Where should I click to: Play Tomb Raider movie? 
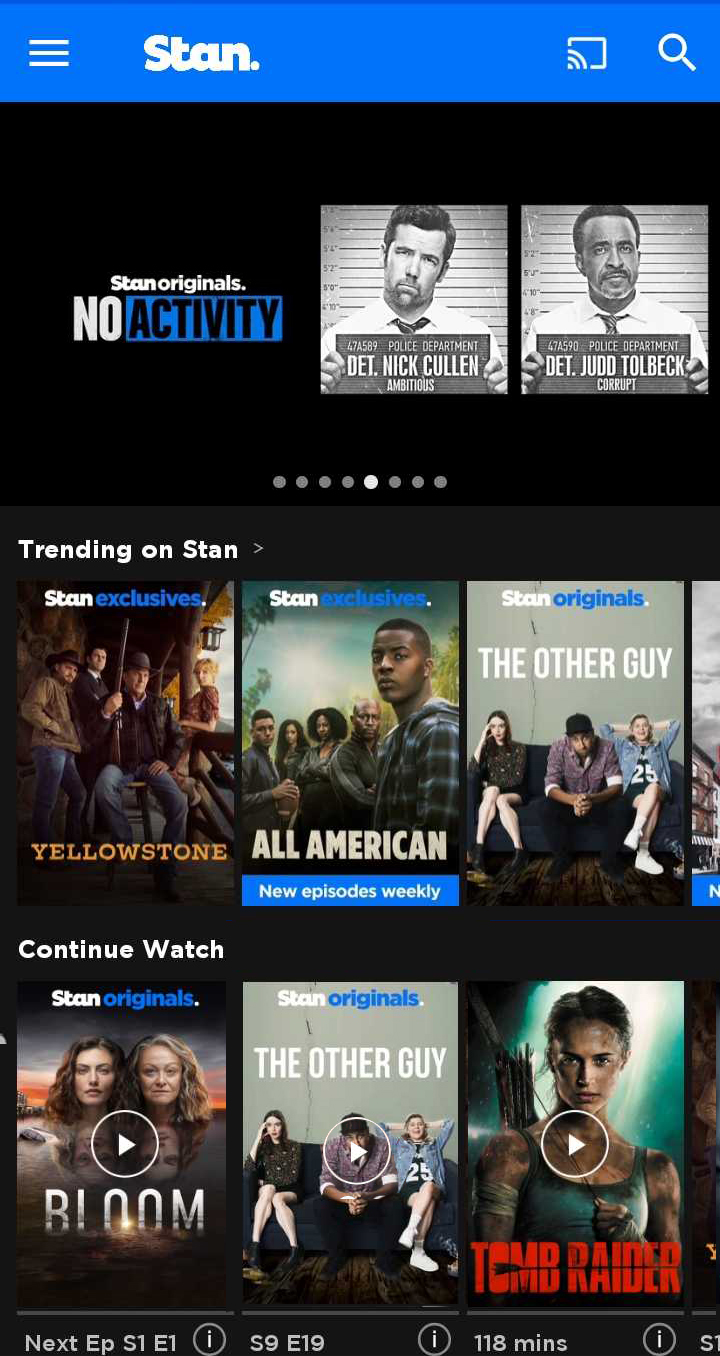click(x=575, y=1143)
